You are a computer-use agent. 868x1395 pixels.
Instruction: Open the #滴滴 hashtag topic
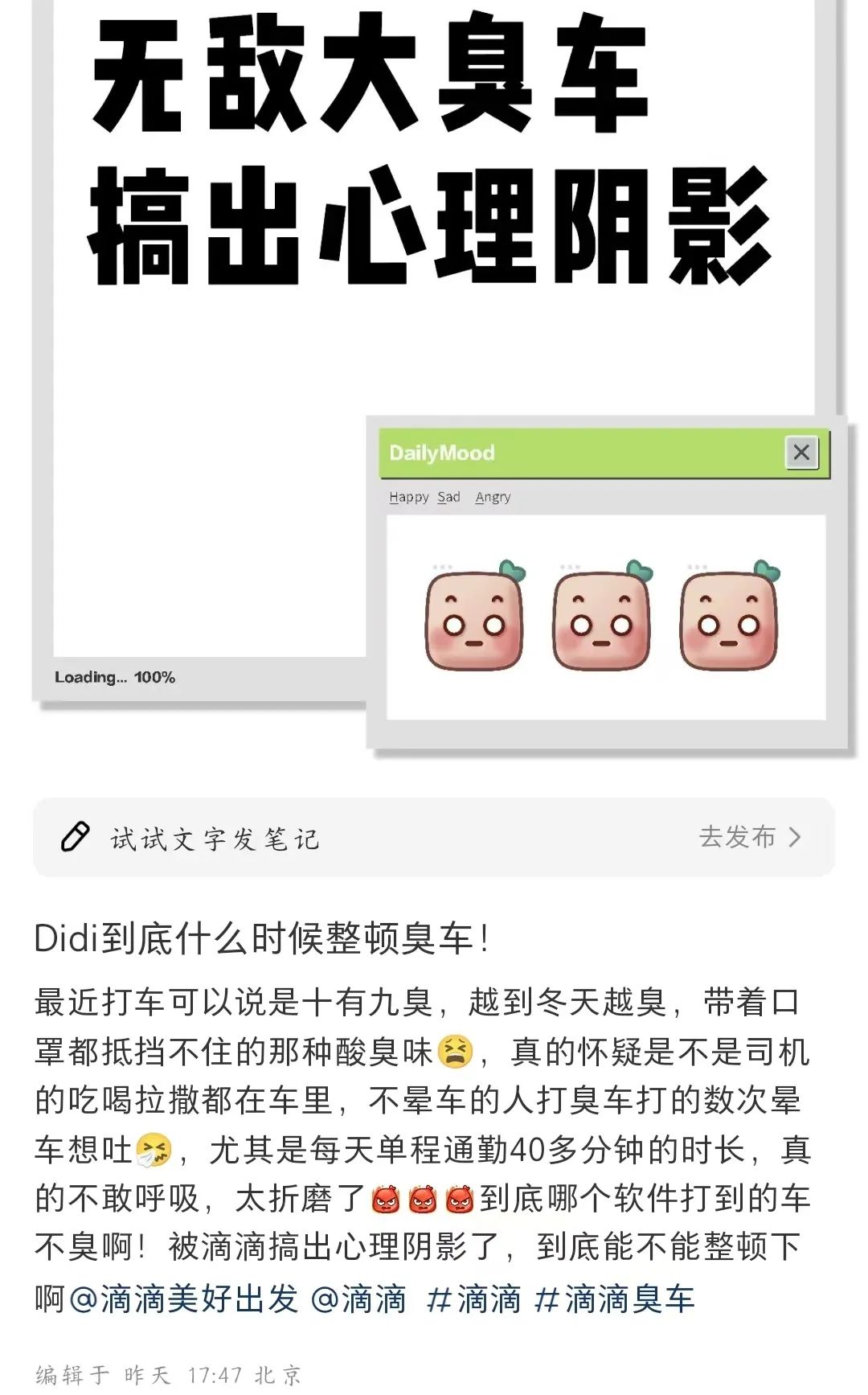pyautogui.click(x=474, y=1299)
